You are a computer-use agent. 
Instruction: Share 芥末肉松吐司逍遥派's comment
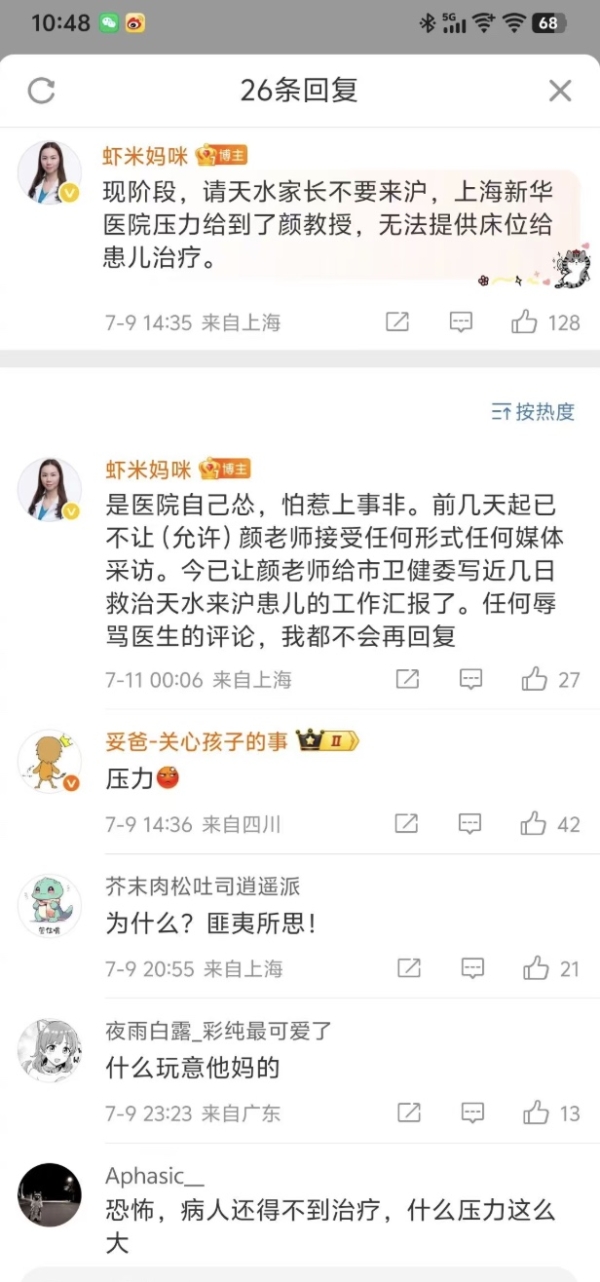[408, 968]
